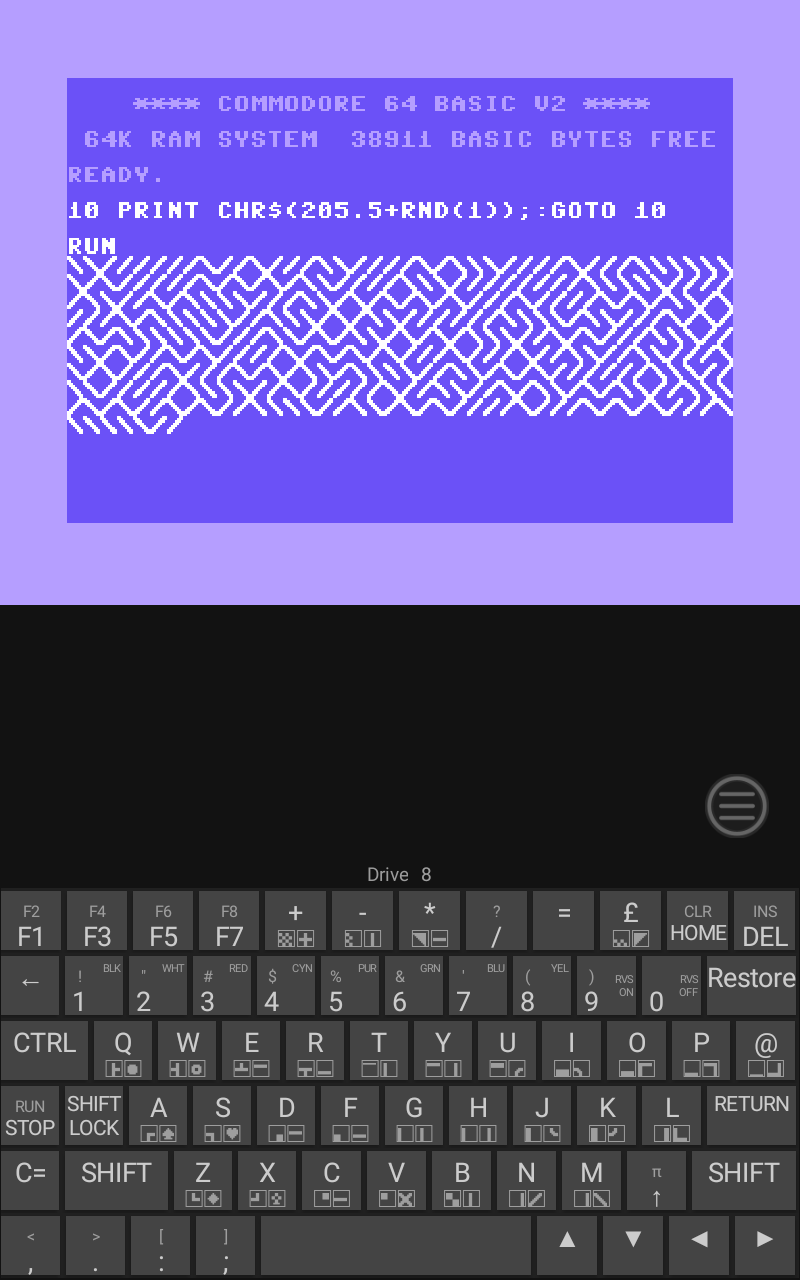This screenshot has width=800, height=1280.
Task: Tap the @ key
Action: (x=765, y=1050)
